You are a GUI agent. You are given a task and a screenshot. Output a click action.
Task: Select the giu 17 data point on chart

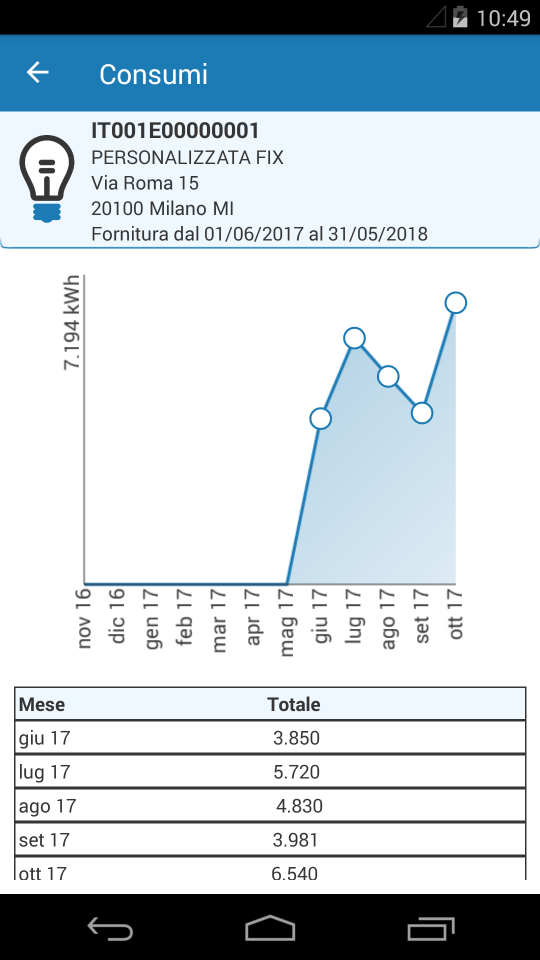click(320, 419)
